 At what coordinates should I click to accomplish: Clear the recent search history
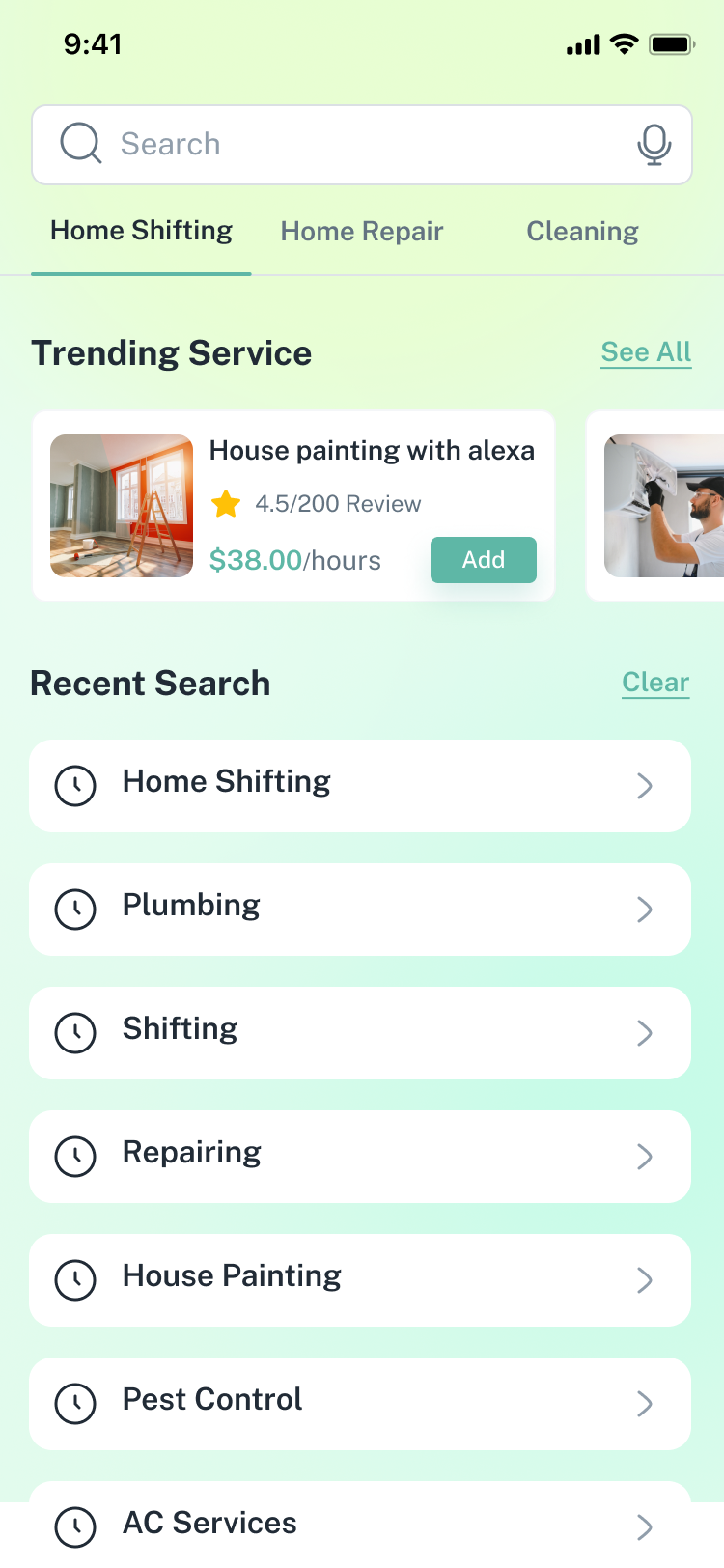[655, 683]
